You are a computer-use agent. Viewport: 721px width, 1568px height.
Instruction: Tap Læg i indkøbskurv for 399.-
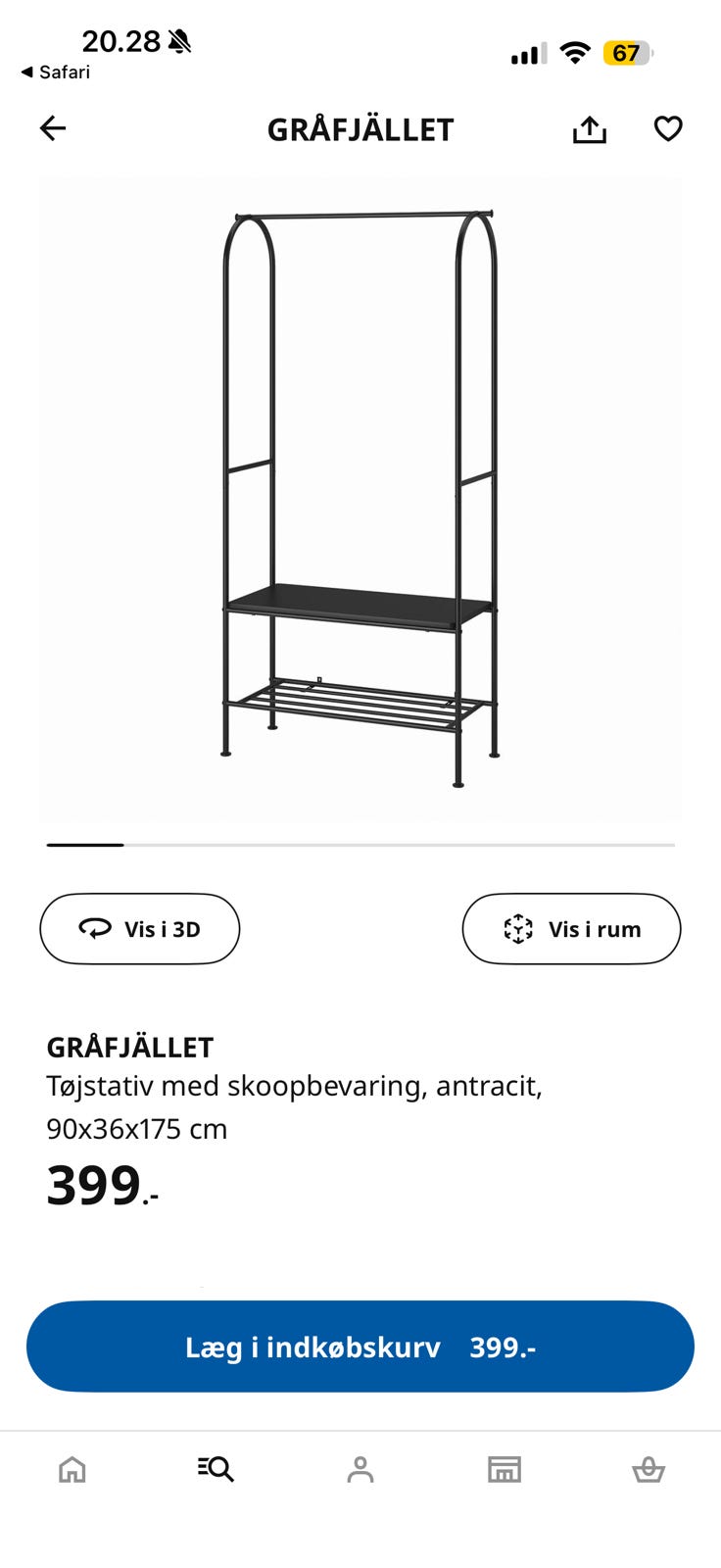(360, 1347)
